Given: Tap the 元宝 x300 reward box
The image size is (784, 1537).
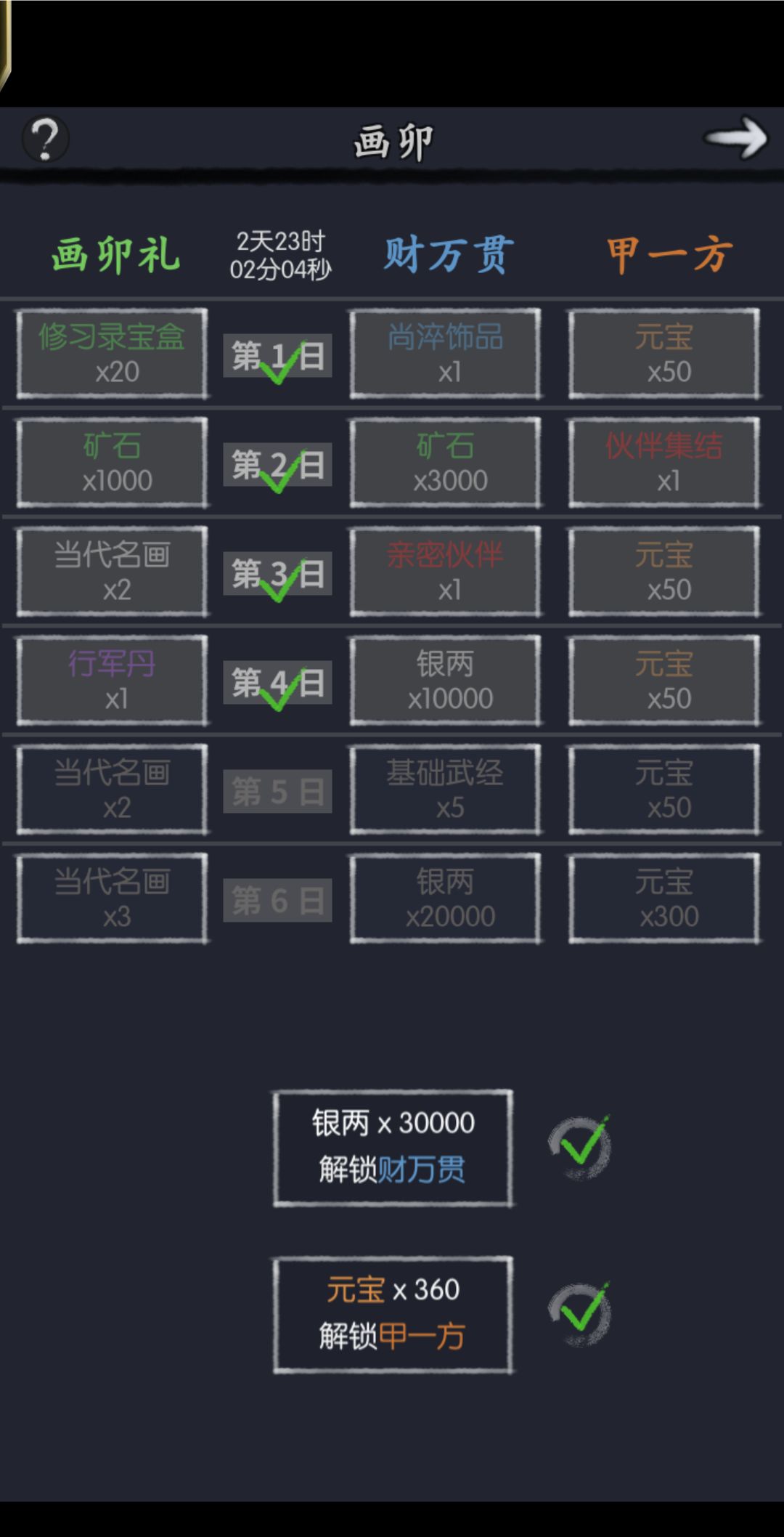Looking at the screenshot, I should point(664,899).
